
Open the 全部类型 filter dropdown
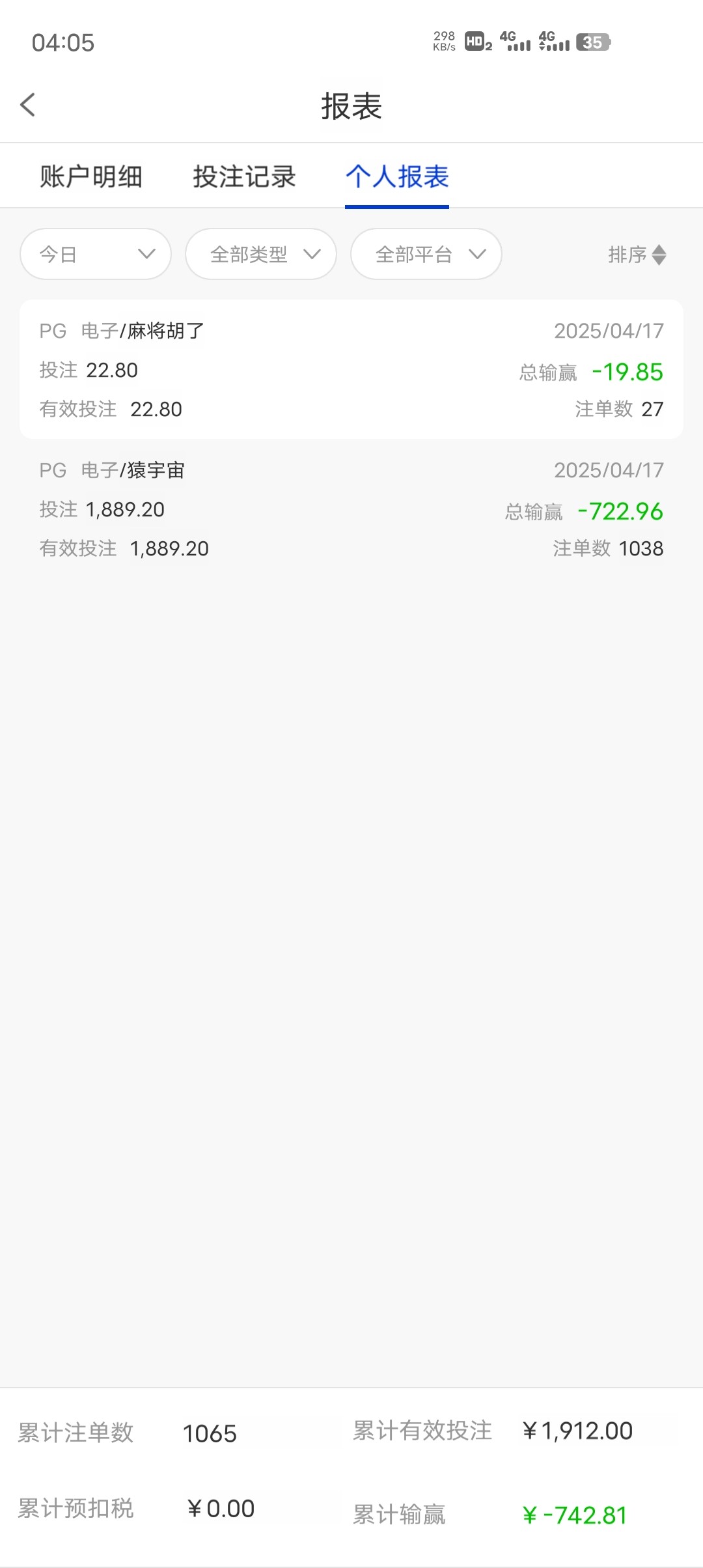[x=261, y=254]
